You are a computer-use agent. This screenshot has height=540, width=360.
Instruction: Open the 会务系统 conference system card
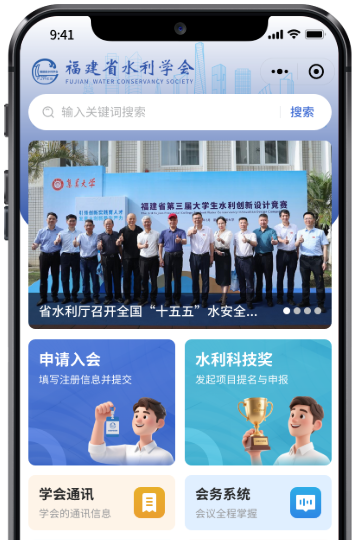258,502
